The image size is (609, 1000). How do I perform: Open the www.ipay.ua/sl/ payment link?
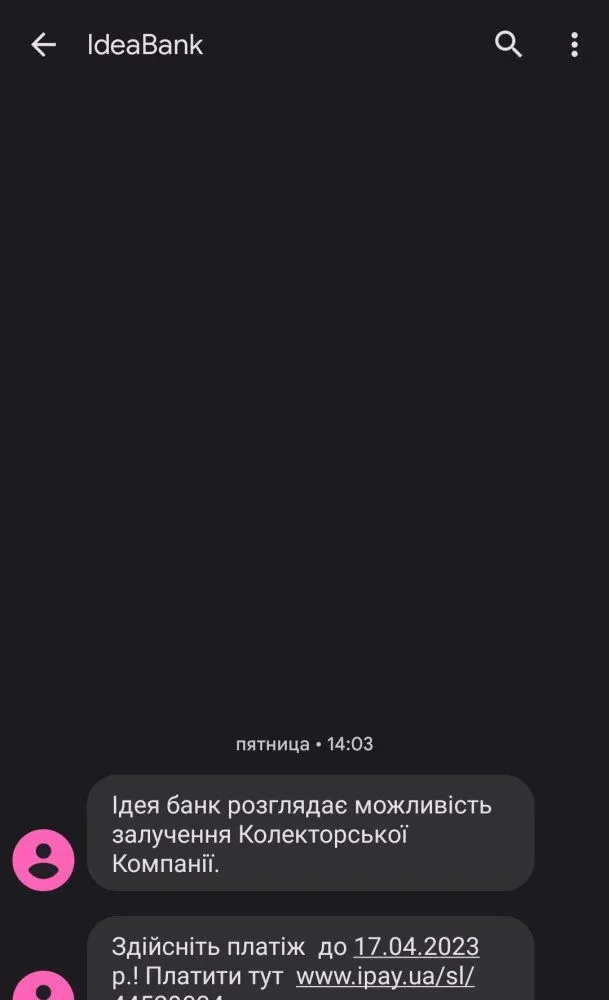click(385, 975)
